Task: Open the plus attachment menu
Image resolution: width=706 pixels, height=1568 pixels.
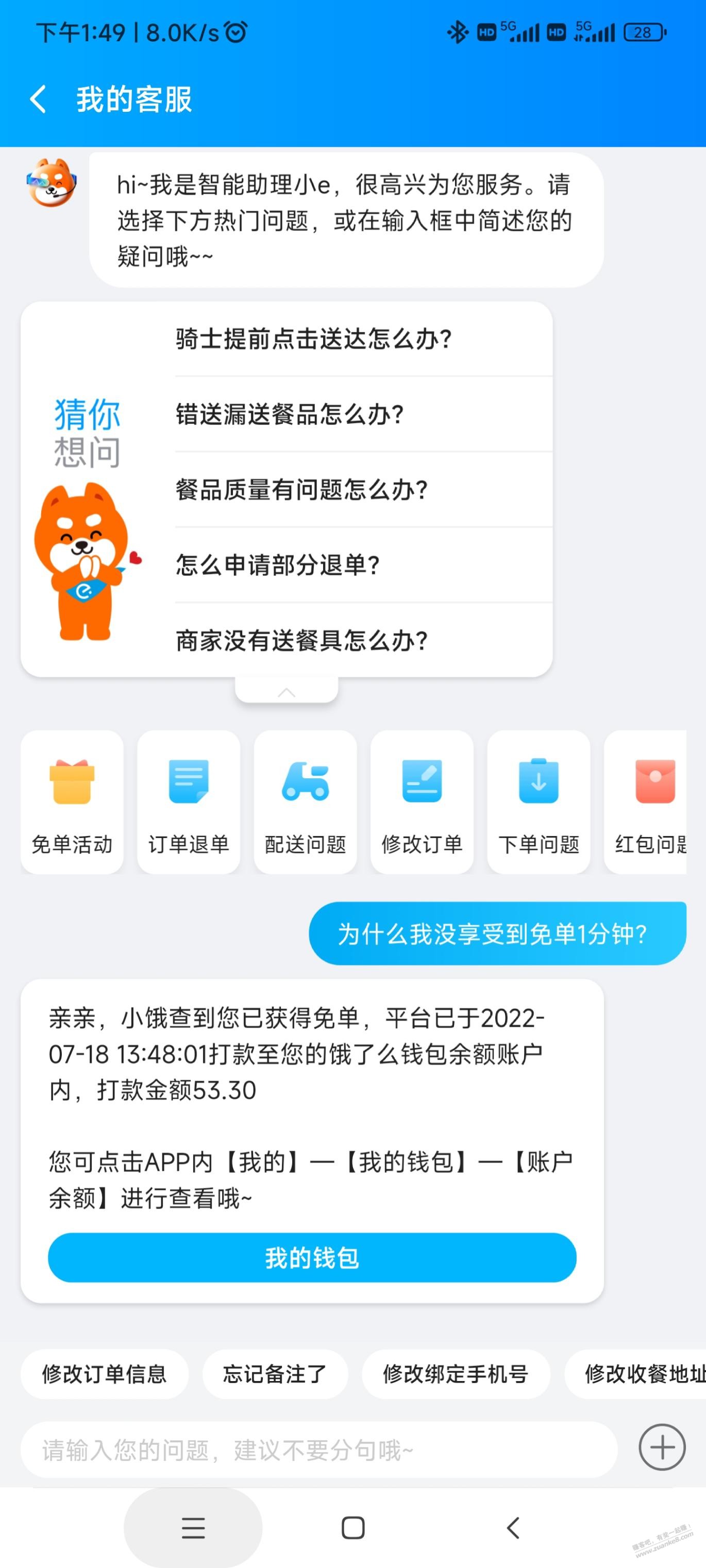Action: (x=662, y=1448)
